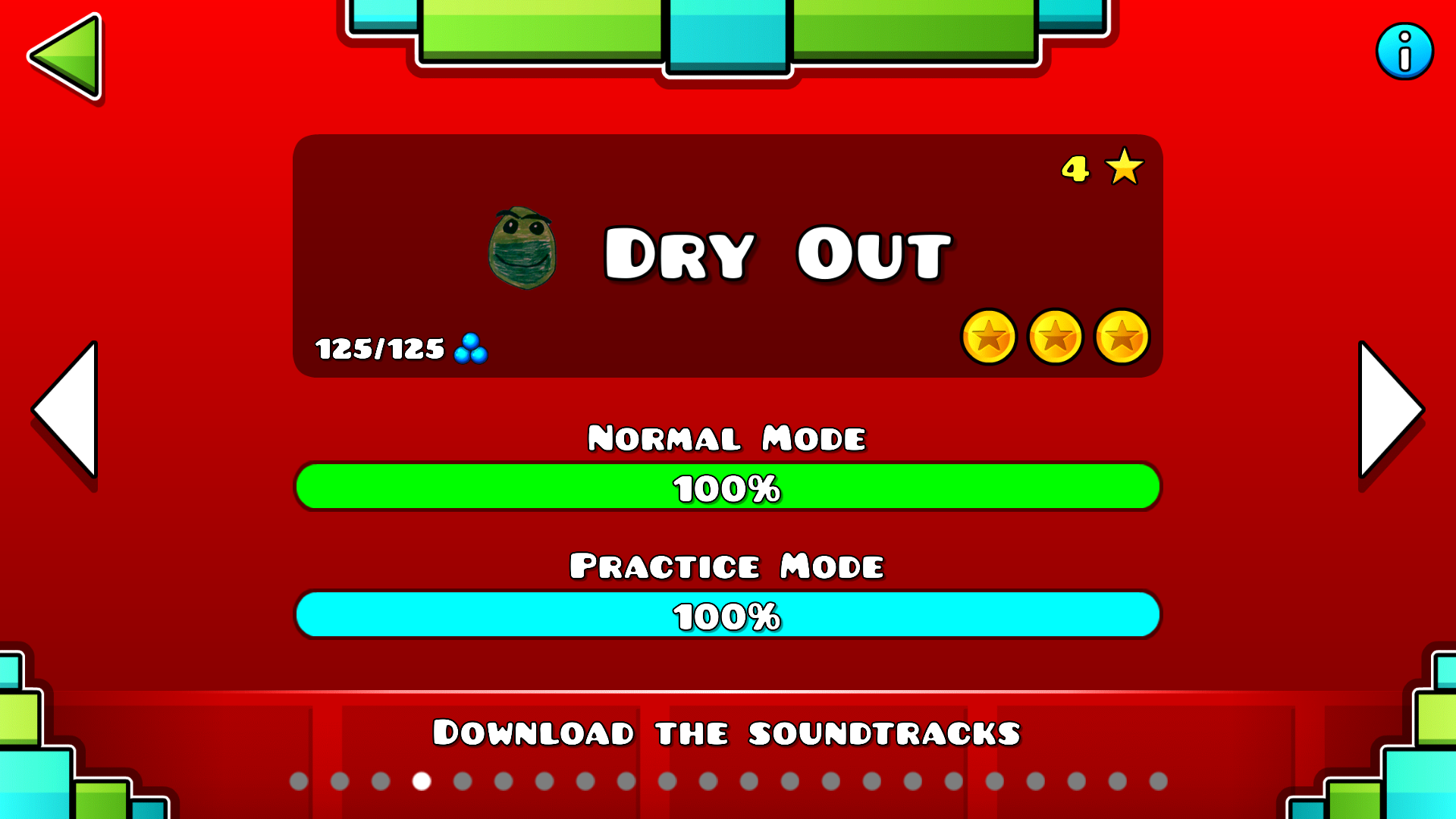Play the Dry Out level
Screen dimensions: 1456x819
[x=726, y=256]
